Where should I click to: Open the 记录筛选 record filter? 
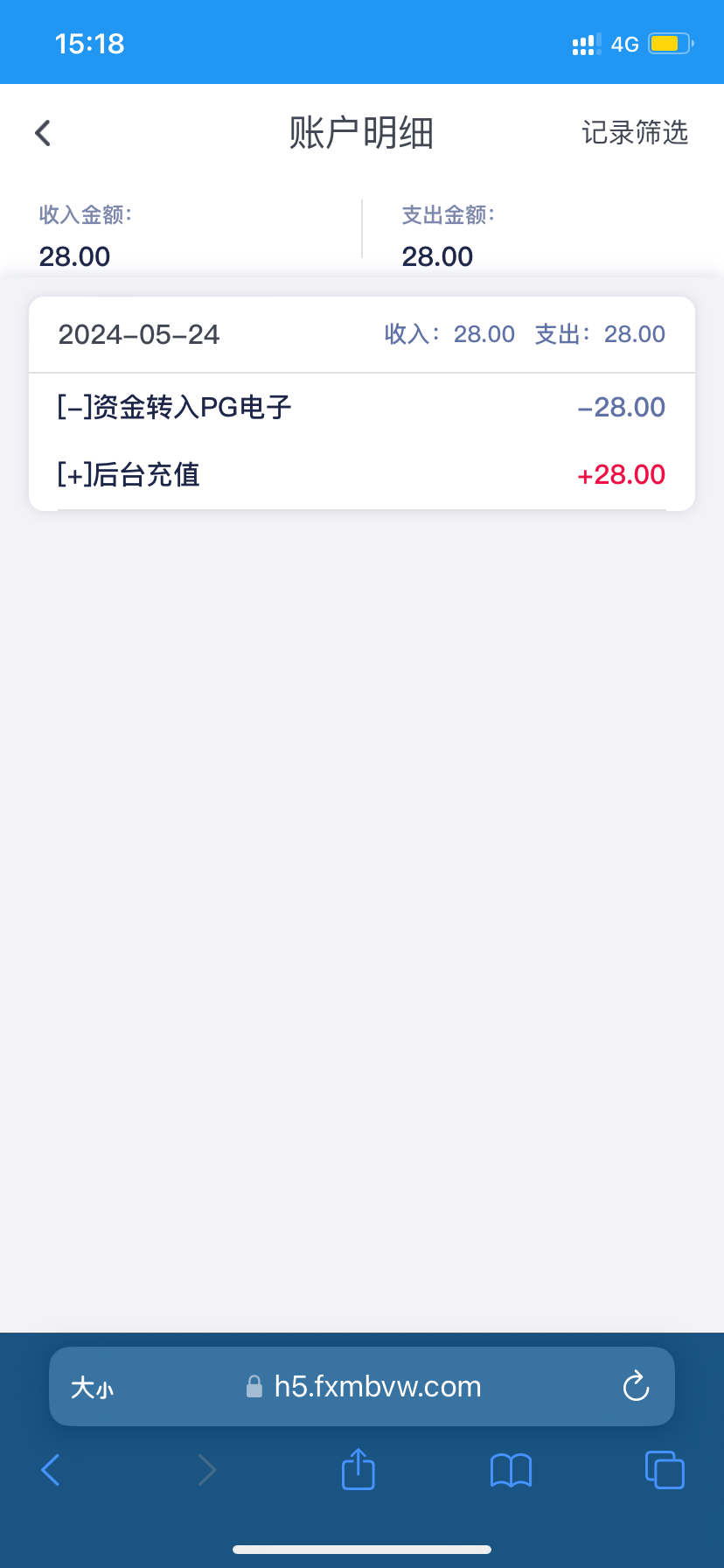tap(635, 133)
